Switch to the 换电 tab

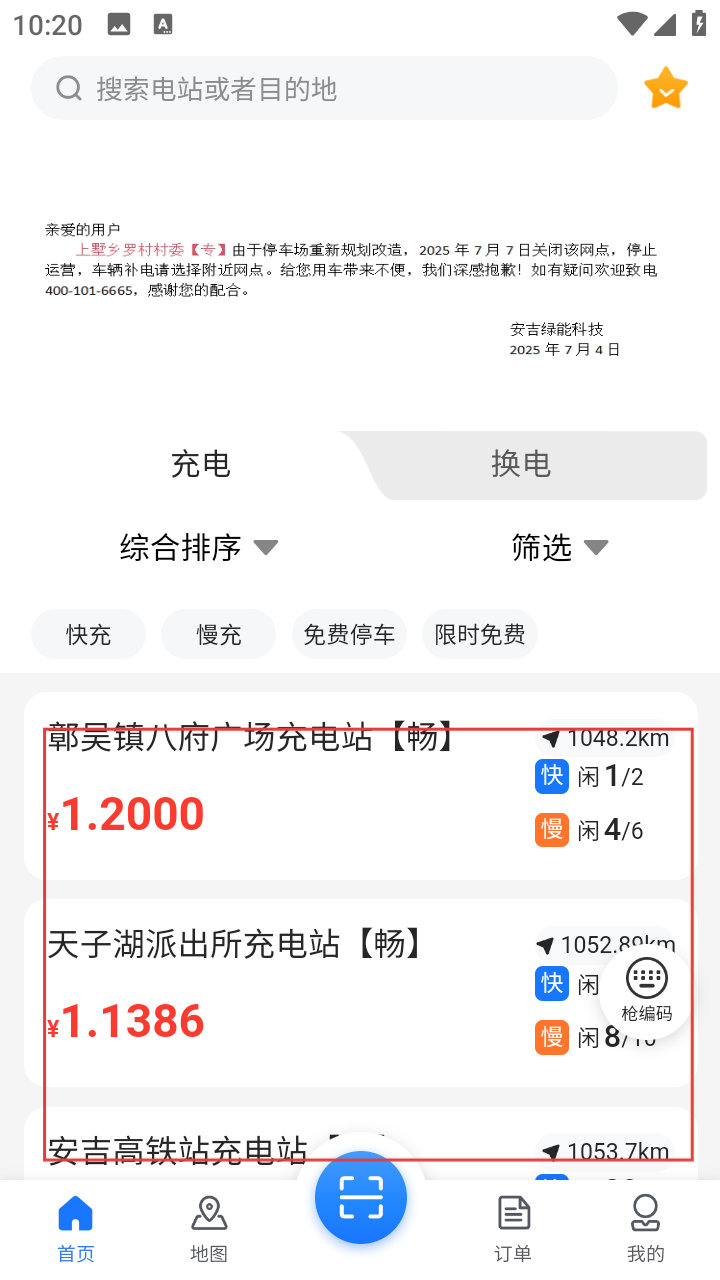click(521, 464)
